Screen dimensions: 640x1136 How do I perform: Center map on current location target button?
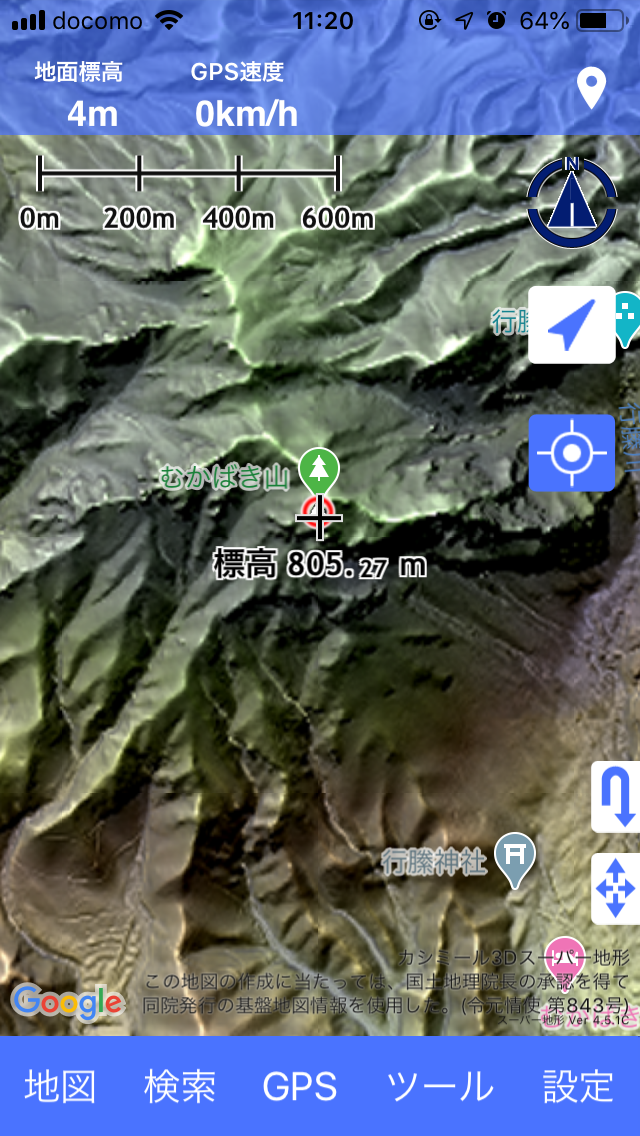[572, 453]
